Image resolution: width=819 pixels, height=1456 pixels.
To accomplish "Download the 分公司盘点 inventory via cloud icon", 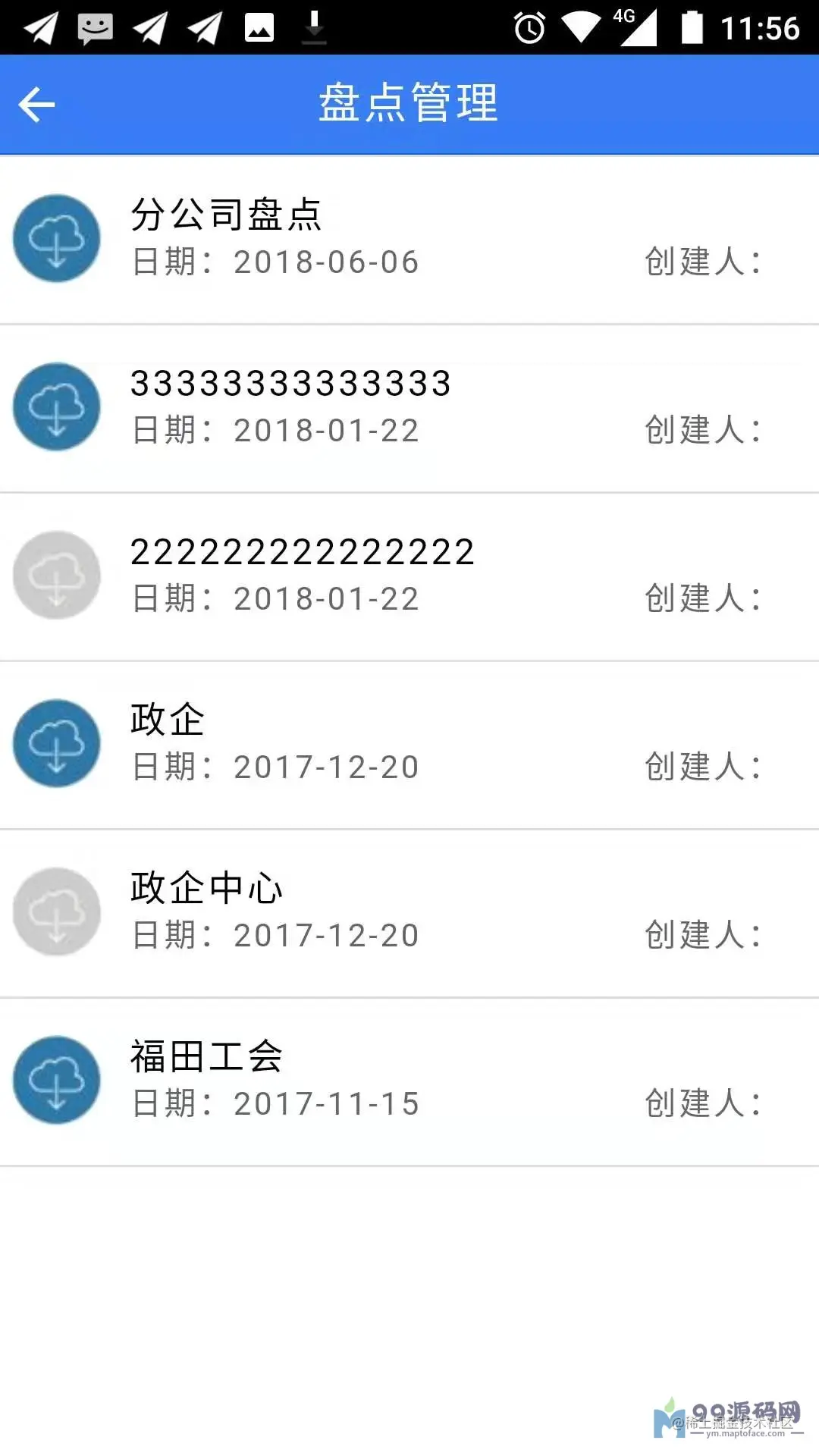I will click(x=57, y=239).
